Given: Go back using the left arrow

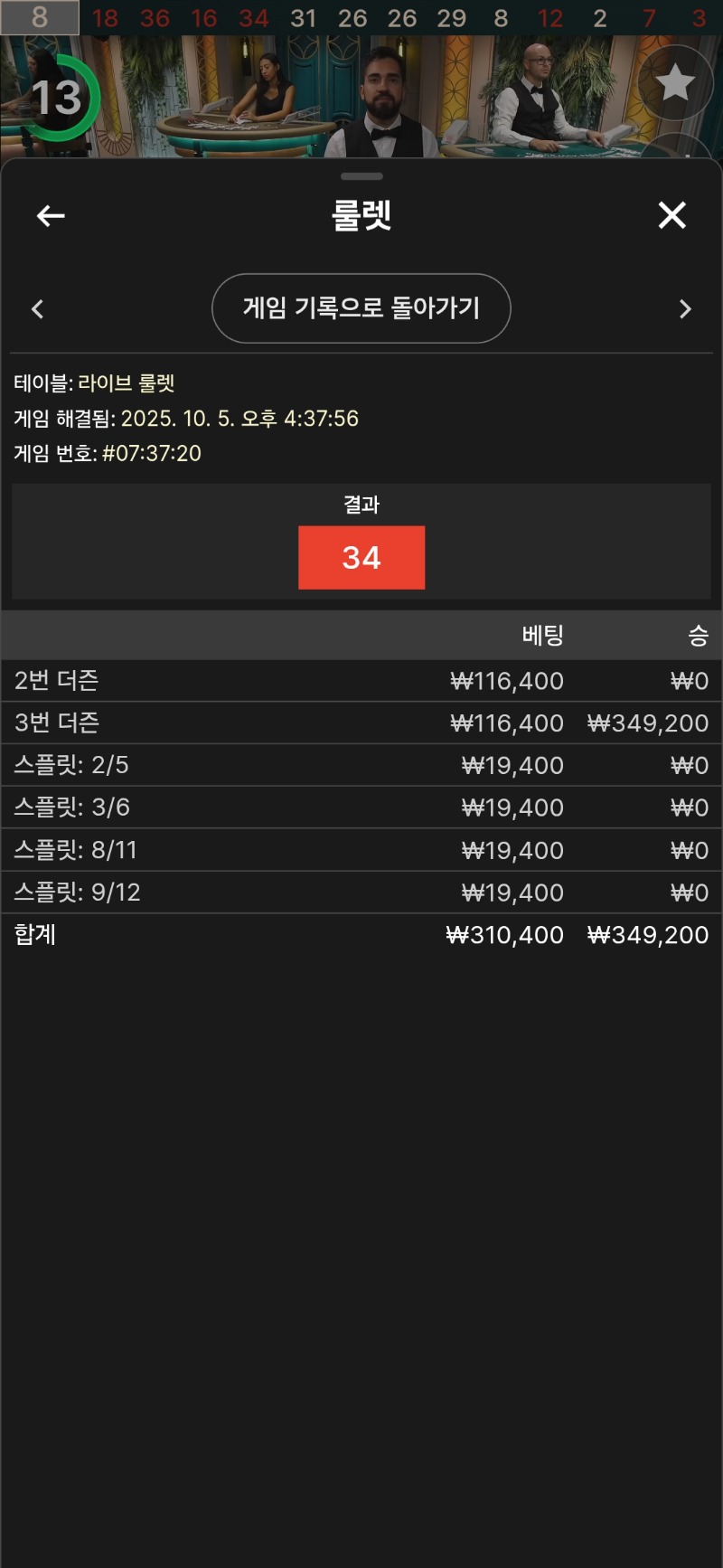Looking at the screenshot, I should pyautogui.click(x=51, y=216).
